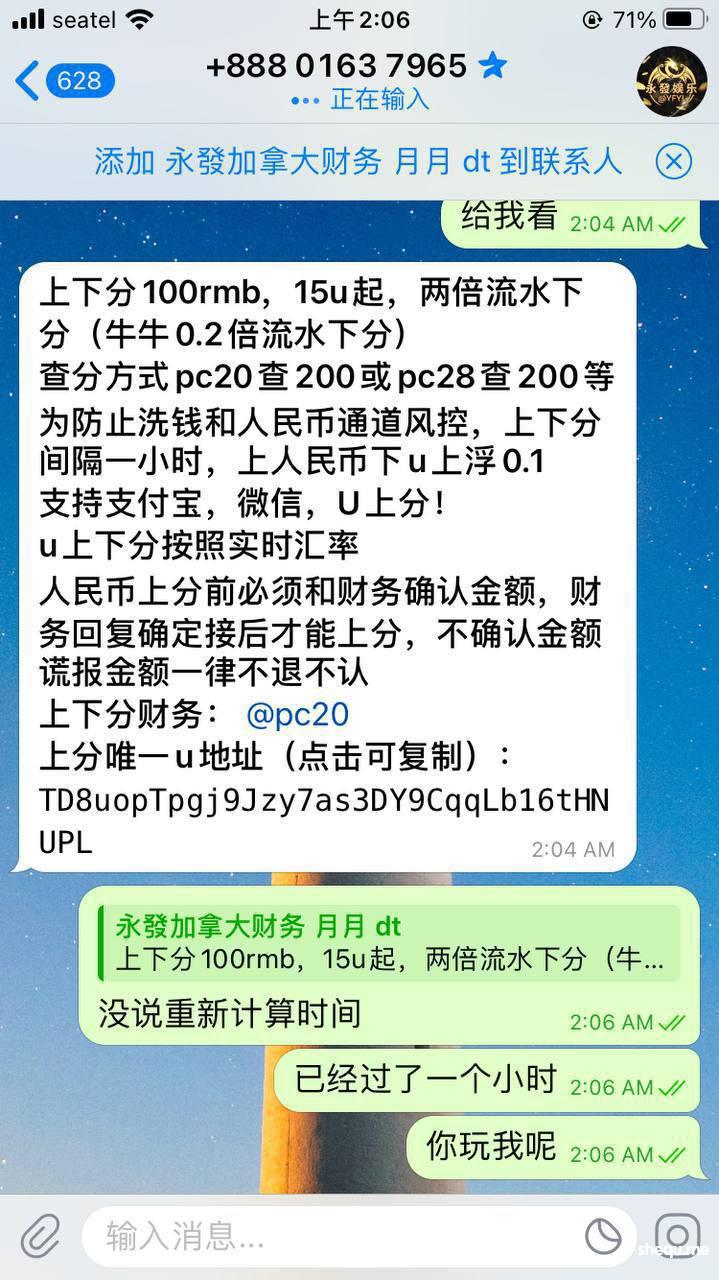Open the contact profile avatar
Screen dimensions: 719x1280
coord(671,81)
